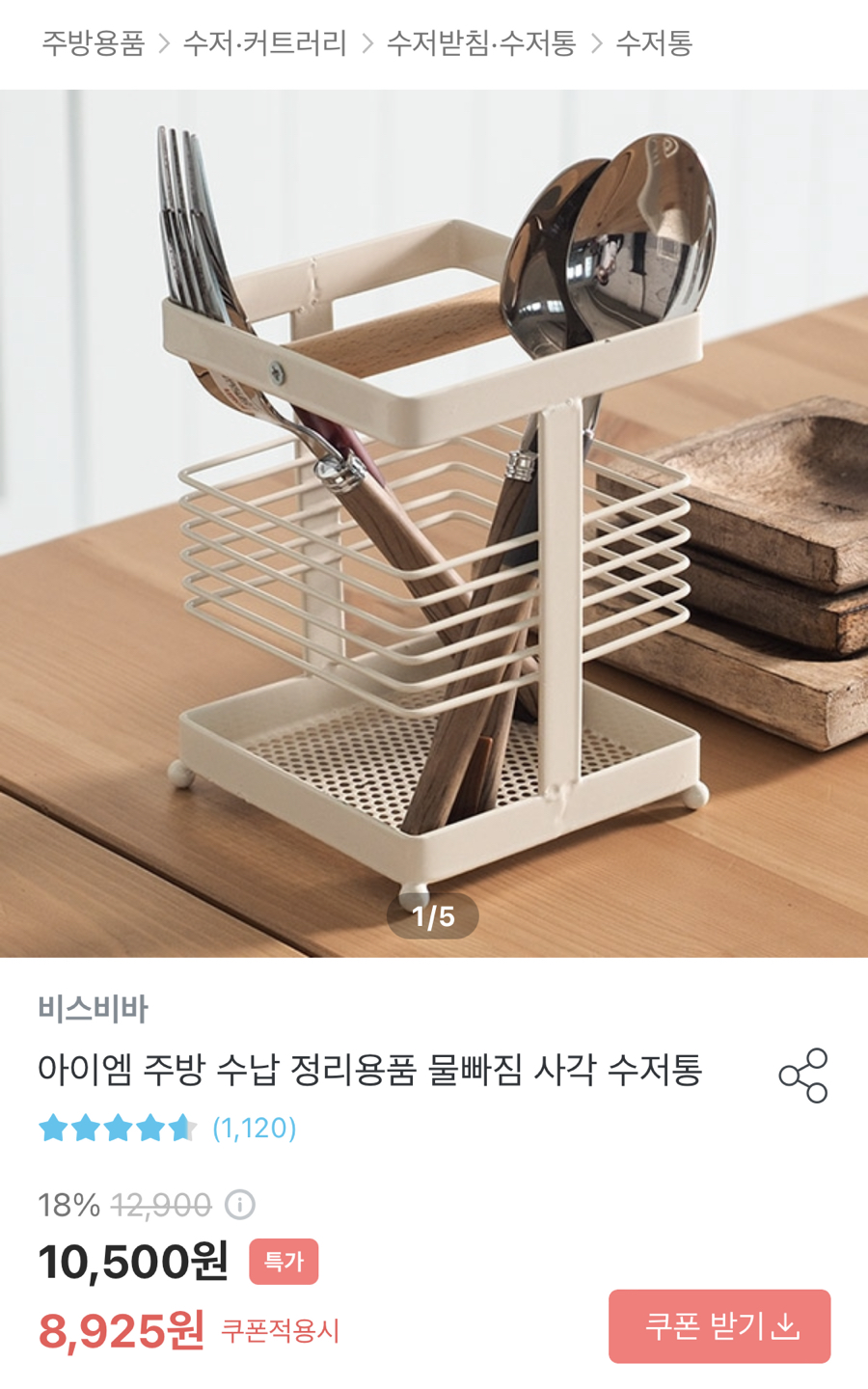
Task: Tap 쿠폰 받기 to download coupon
Action: pyautogui.click(x=719, y=1326)
